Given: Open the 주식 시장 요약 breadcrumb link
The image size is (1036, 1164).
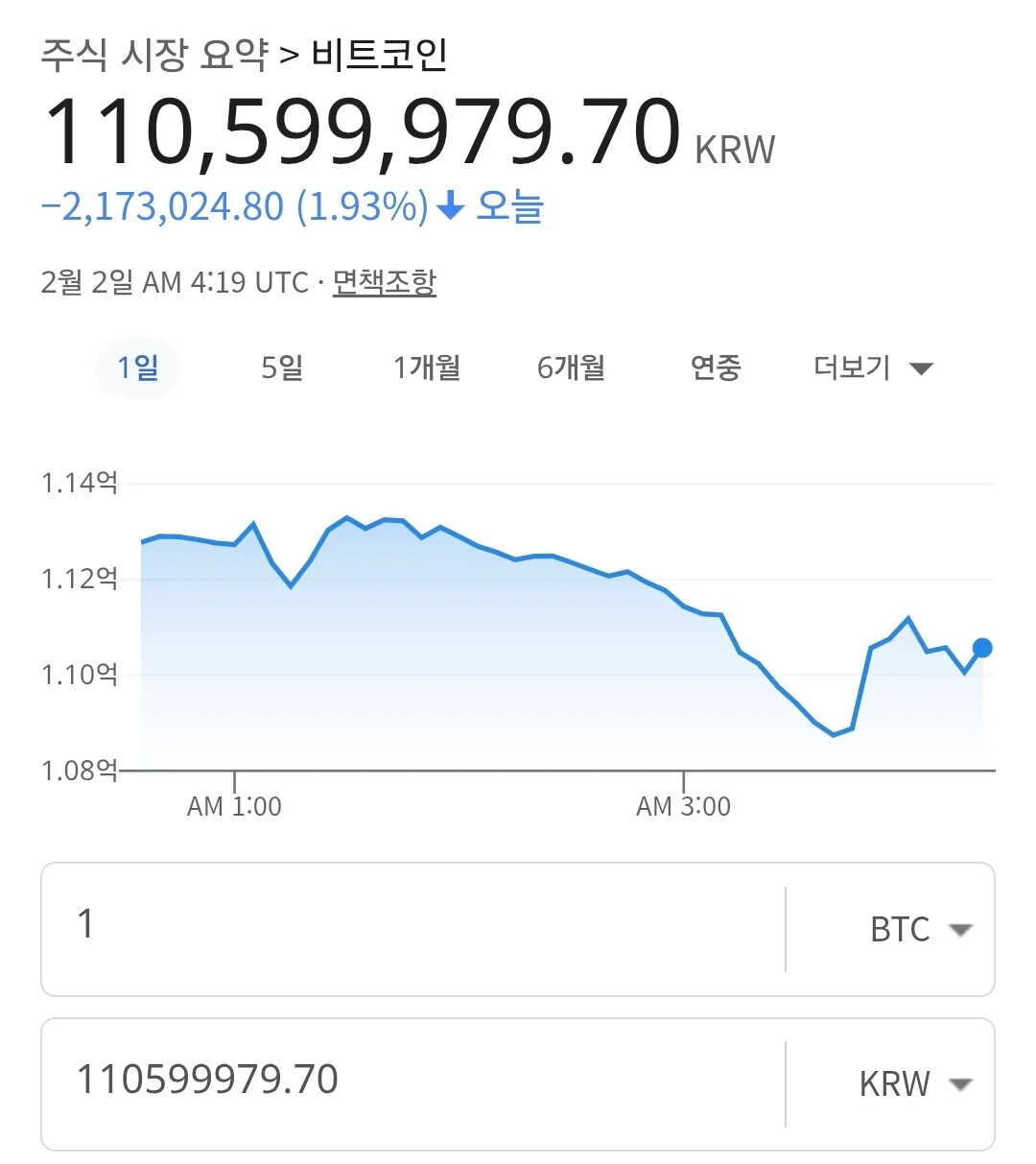Looking at the screenshot, I should coord(153,55).
